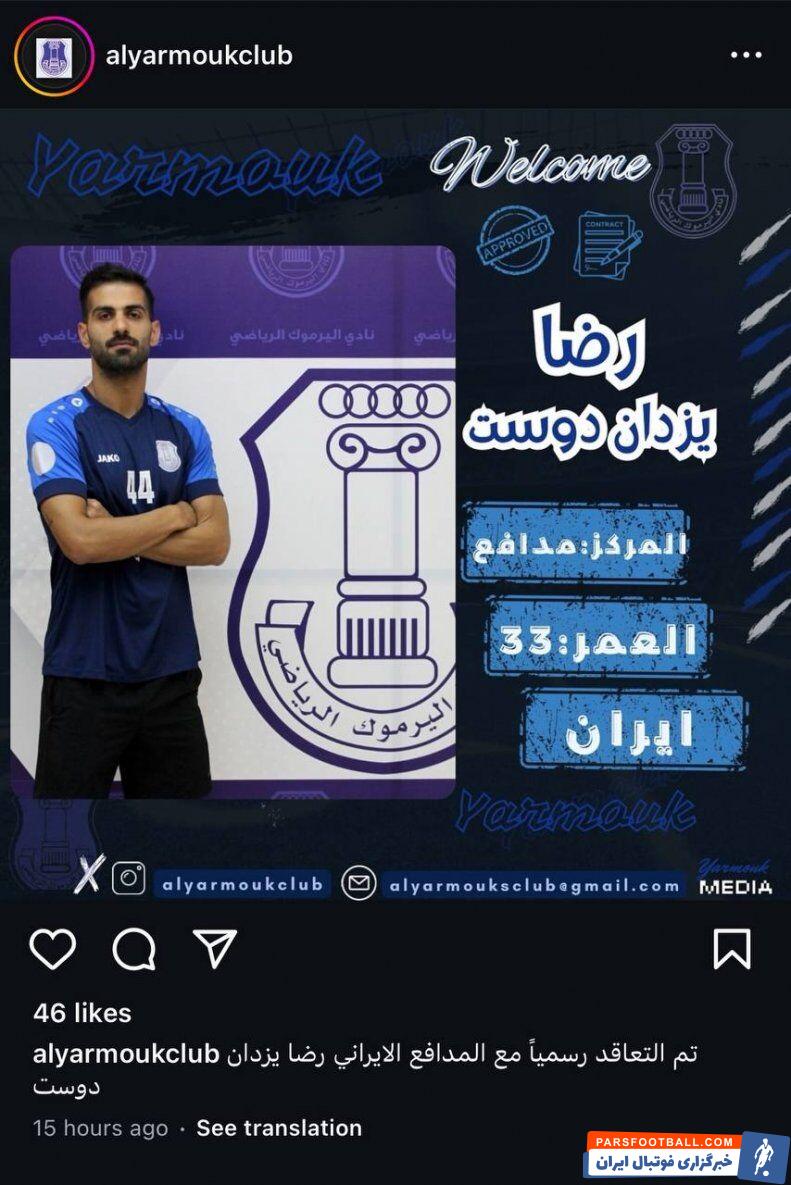This screenshot has width=791, height=1185.
Task: Save this post with the bookmark icon
Action: click(x=732, y=948)
